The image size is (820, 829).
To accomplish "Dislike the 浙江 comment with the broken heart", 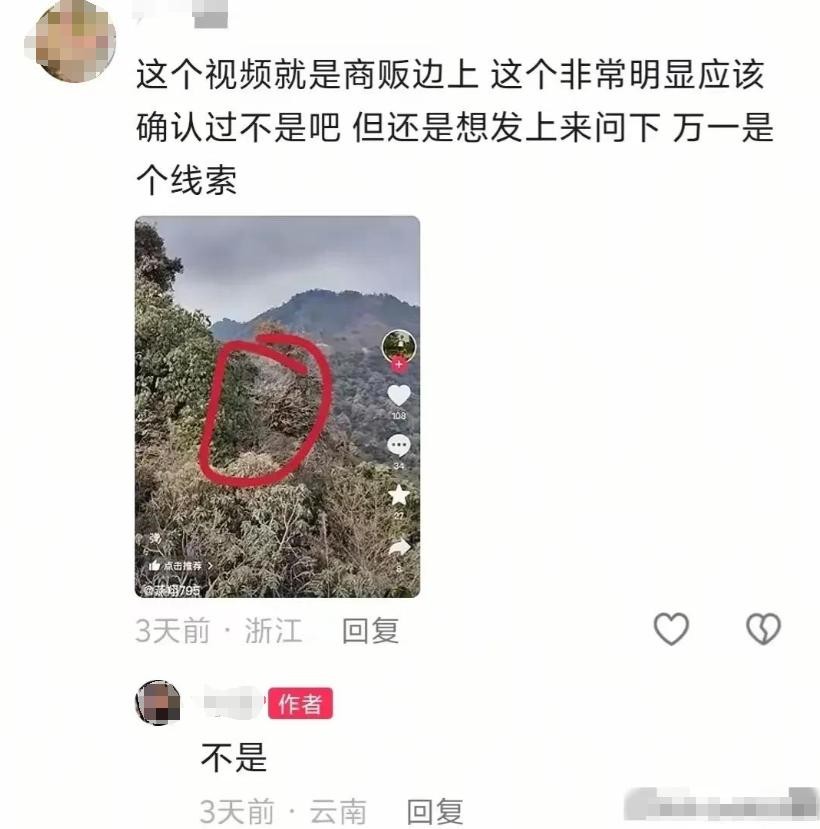I will 764,629.
